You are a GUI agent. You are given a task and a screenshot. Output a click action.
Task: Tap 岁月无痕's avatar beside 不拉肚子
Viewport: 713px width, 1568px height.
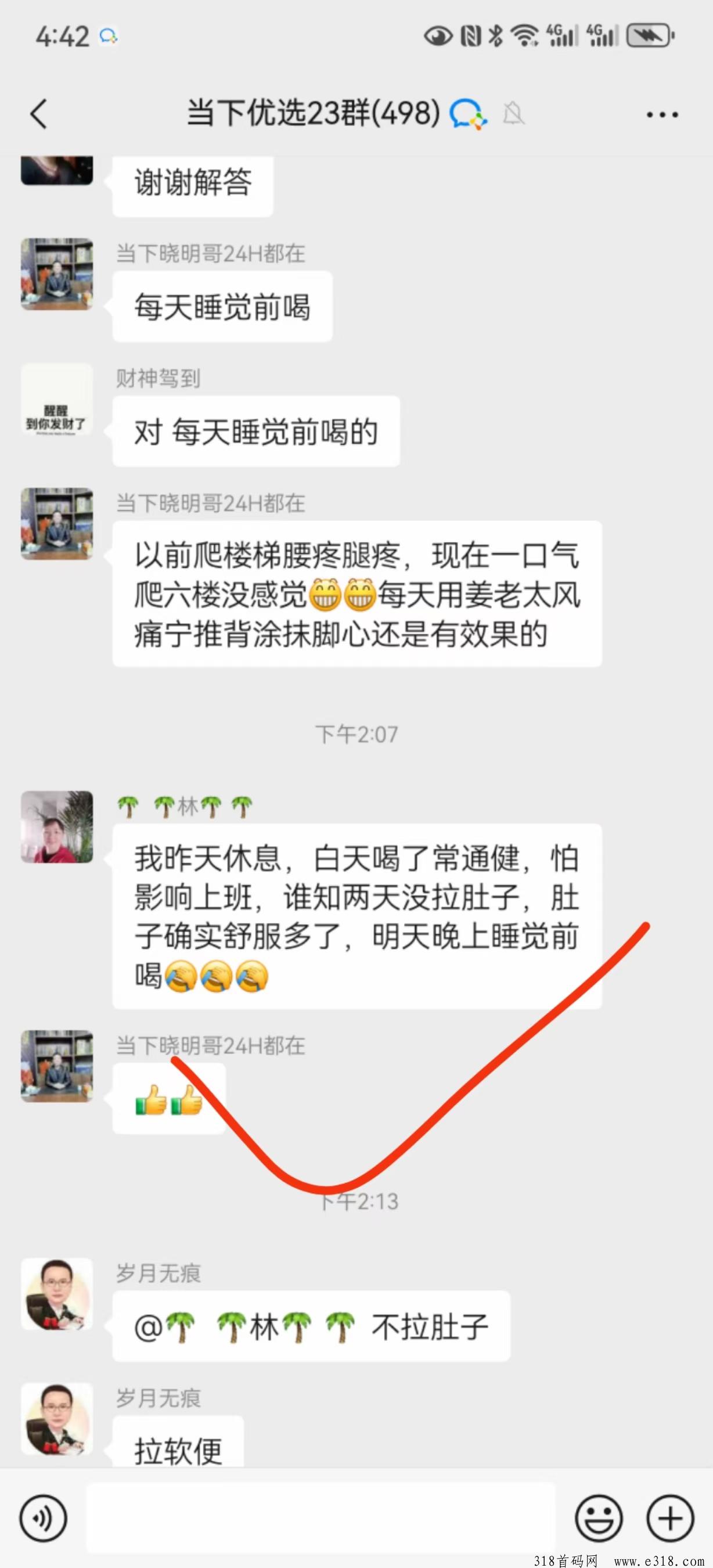pyautogui.click(x=56, y=1294)
